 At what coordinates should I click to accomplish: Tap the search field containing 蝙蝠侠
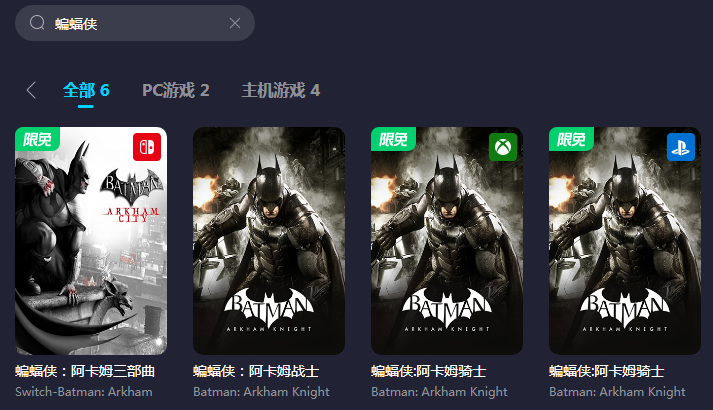coord(130,23)
